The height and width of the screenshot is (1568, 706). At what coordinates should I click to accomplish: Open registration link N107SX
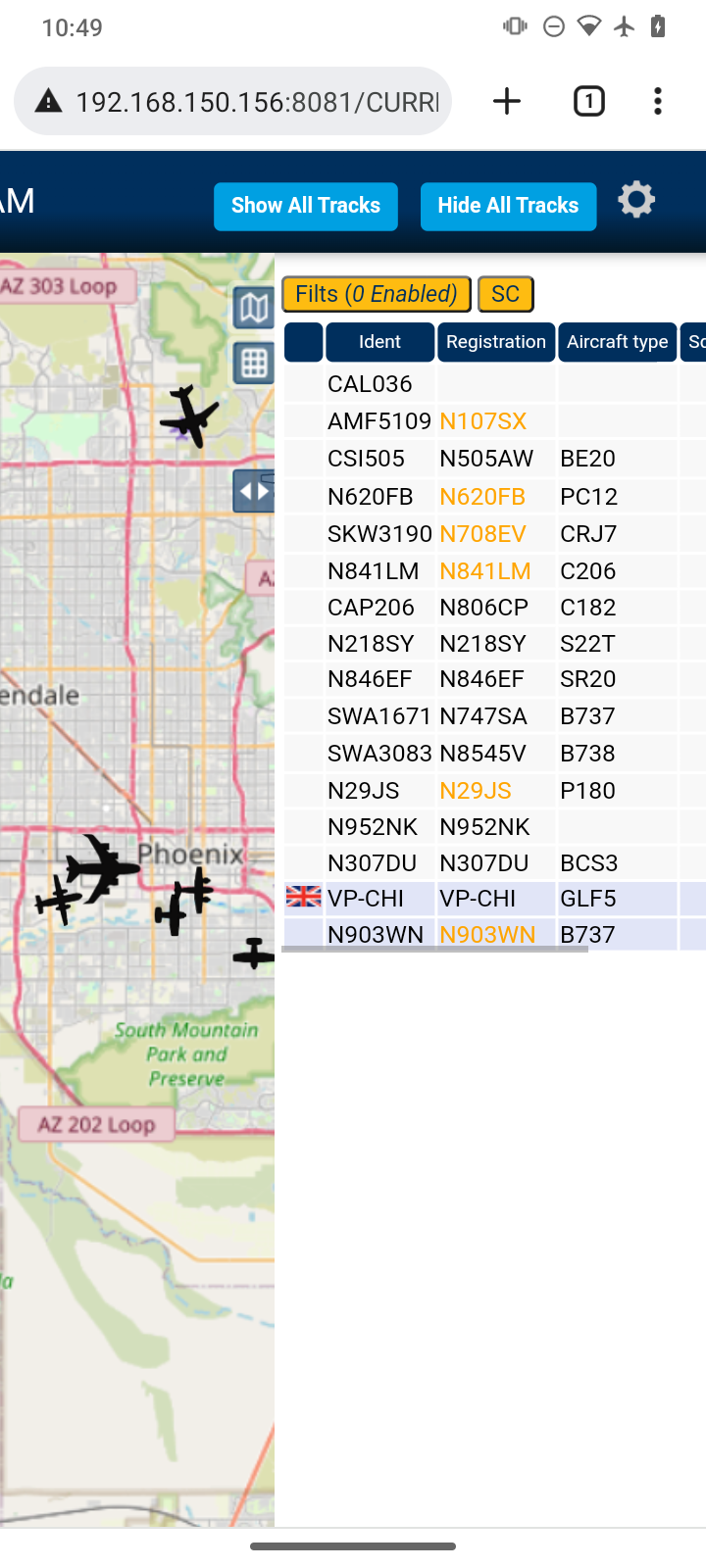(483, 421)
